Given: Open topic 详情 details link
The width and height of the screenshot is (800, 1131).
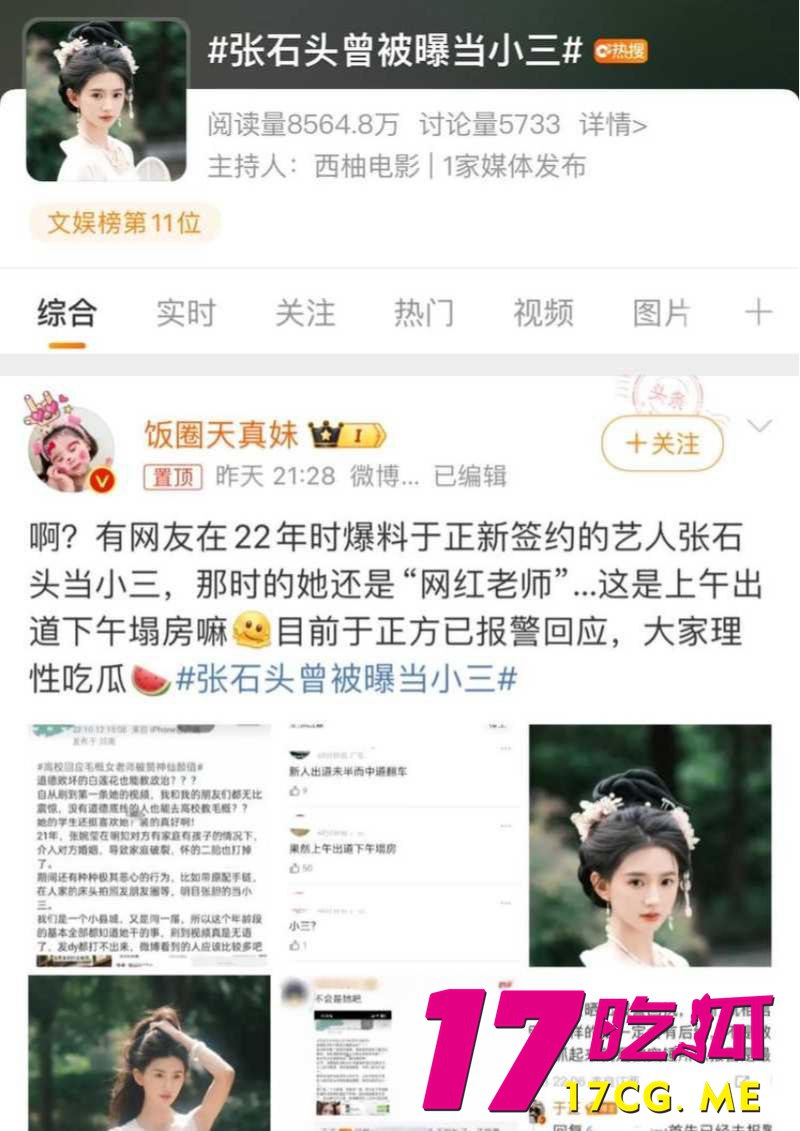Looking at the screenshot, I should pyautogui.click(x=613, y=125).
